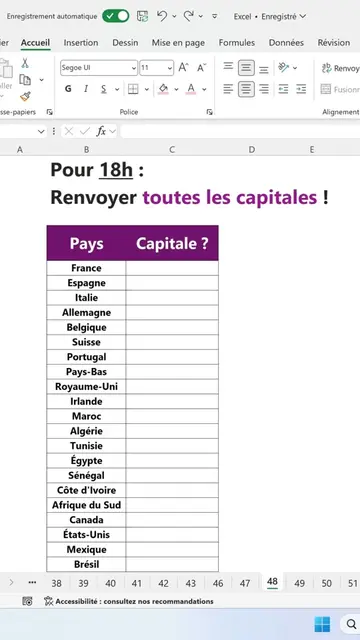360x640 pixels.
Task: Underline the selected text
Action: pos(104,89)
